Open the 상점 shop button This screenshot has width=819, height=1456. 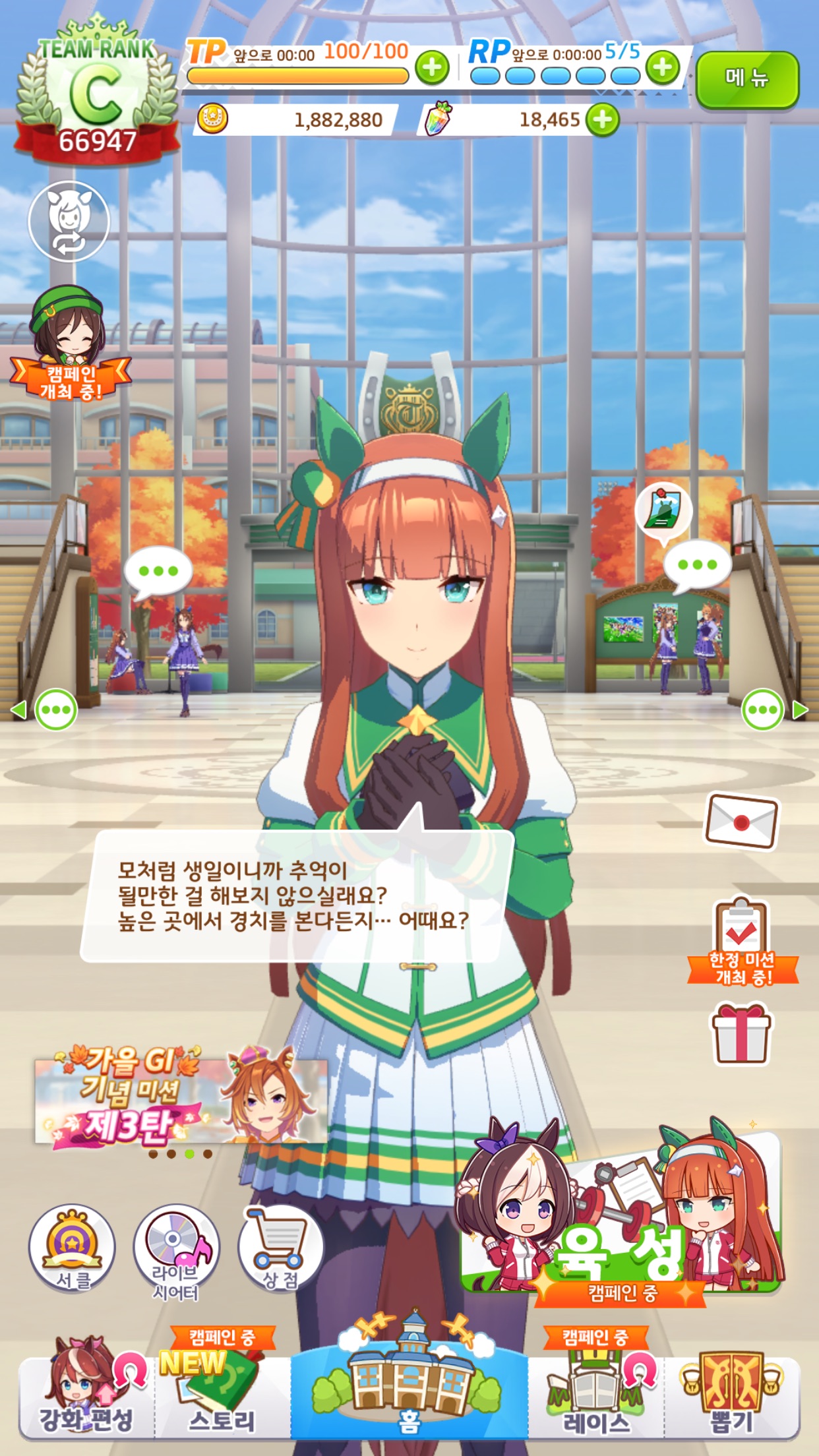(280, 1248)
